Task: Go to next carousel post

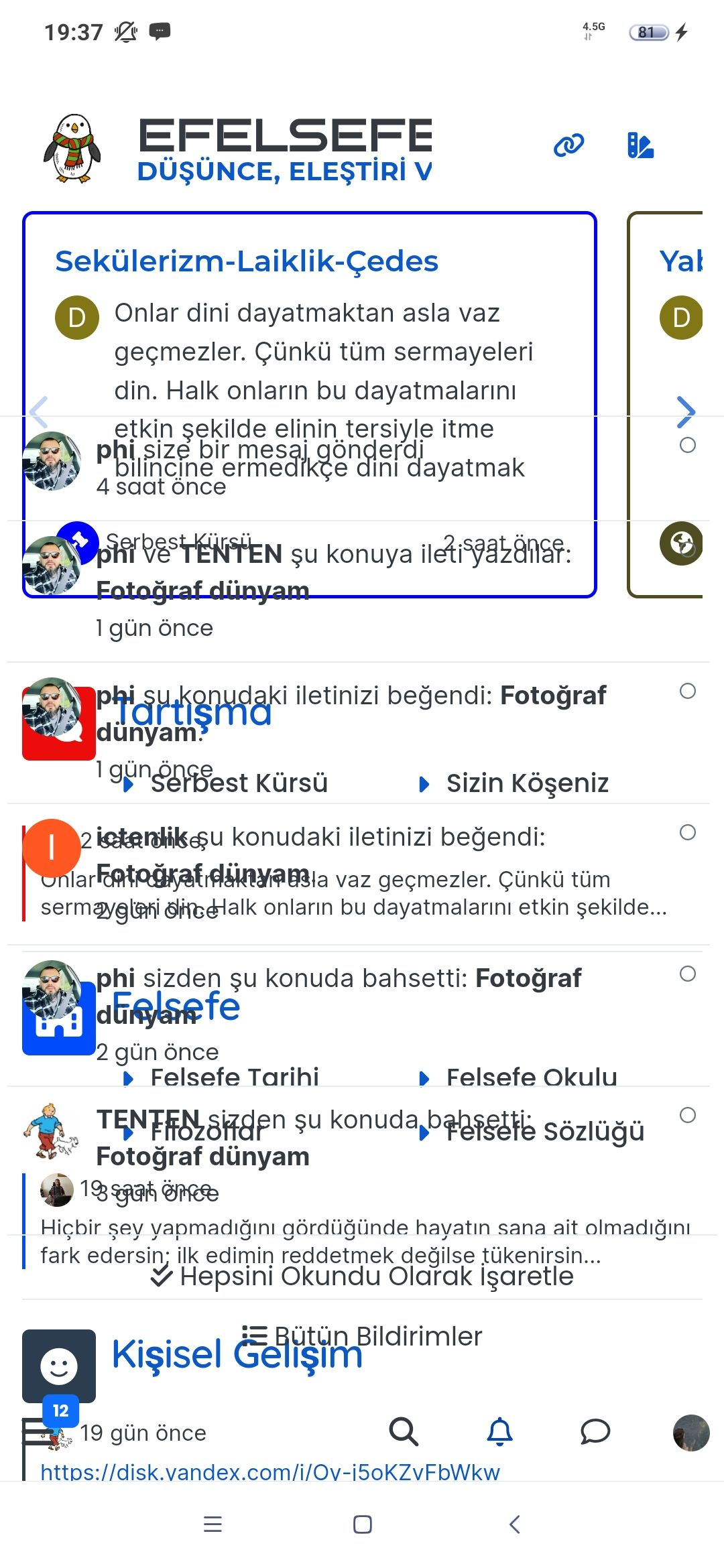Action: [685, 411]
